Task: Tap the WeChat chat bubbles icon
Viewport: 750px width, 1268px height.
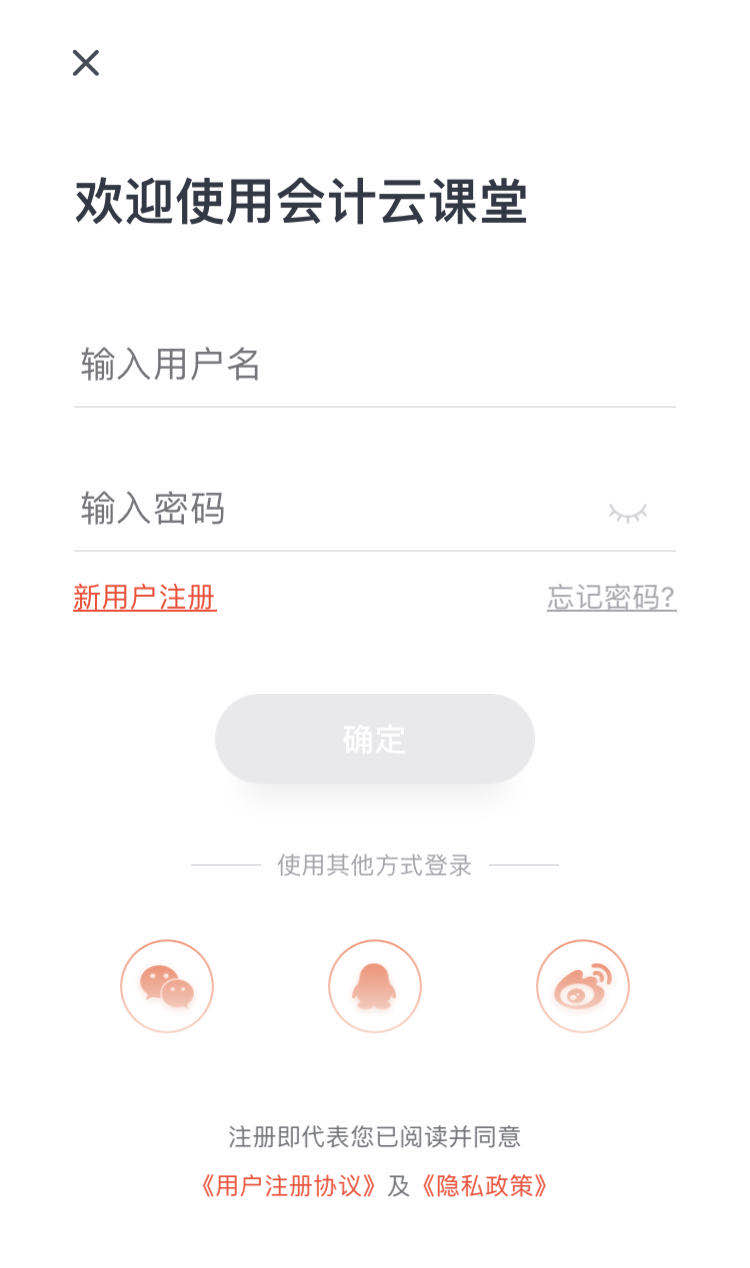Action: 166,986
